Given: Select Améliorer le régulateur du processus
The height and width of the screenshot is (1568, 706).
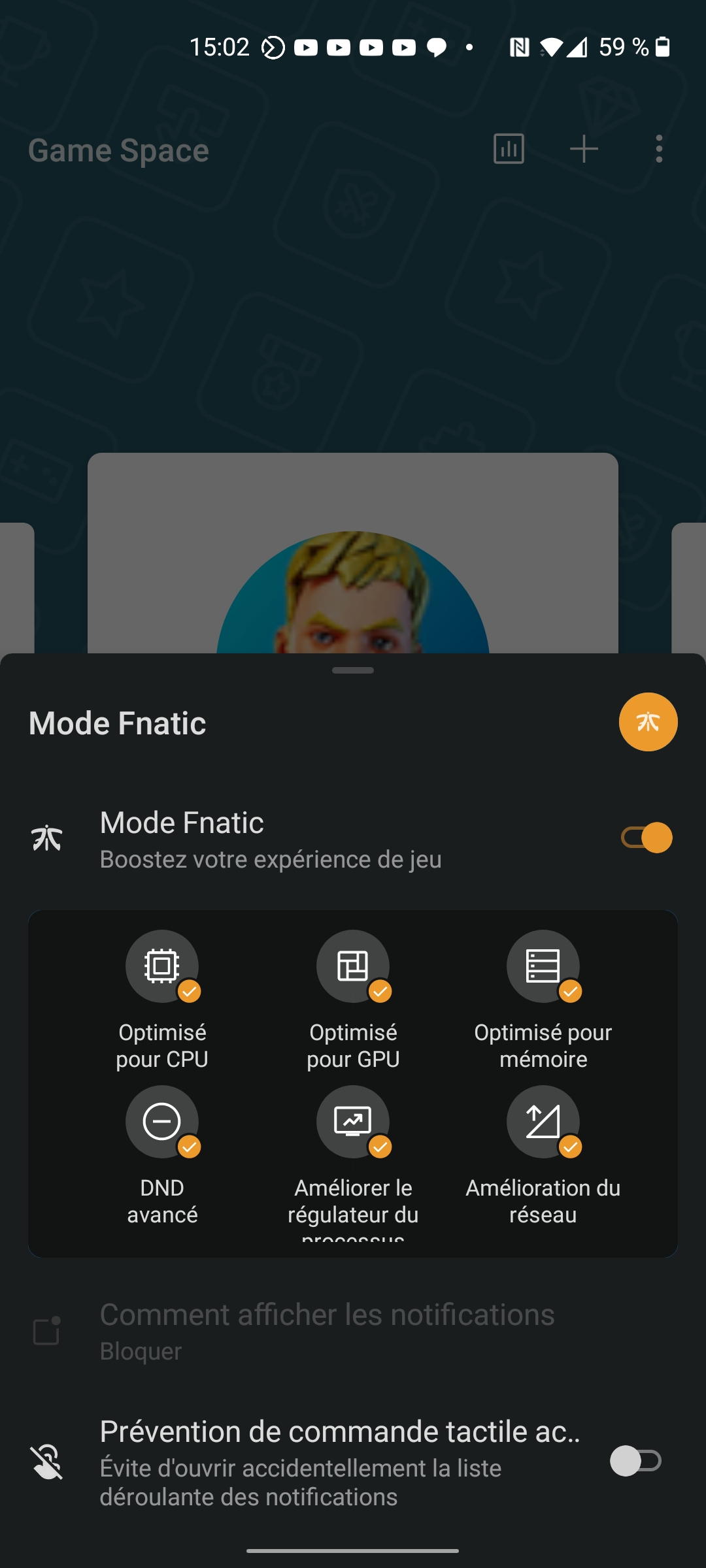Looking at the screenshot, I should (x=353, y=1162).
